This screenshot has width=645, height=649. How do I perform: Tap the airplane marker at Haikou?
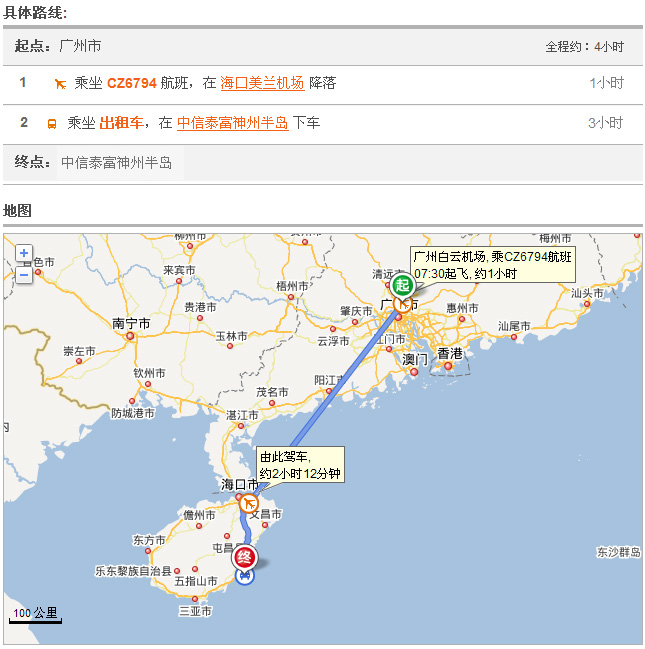(x=247, y=502)
